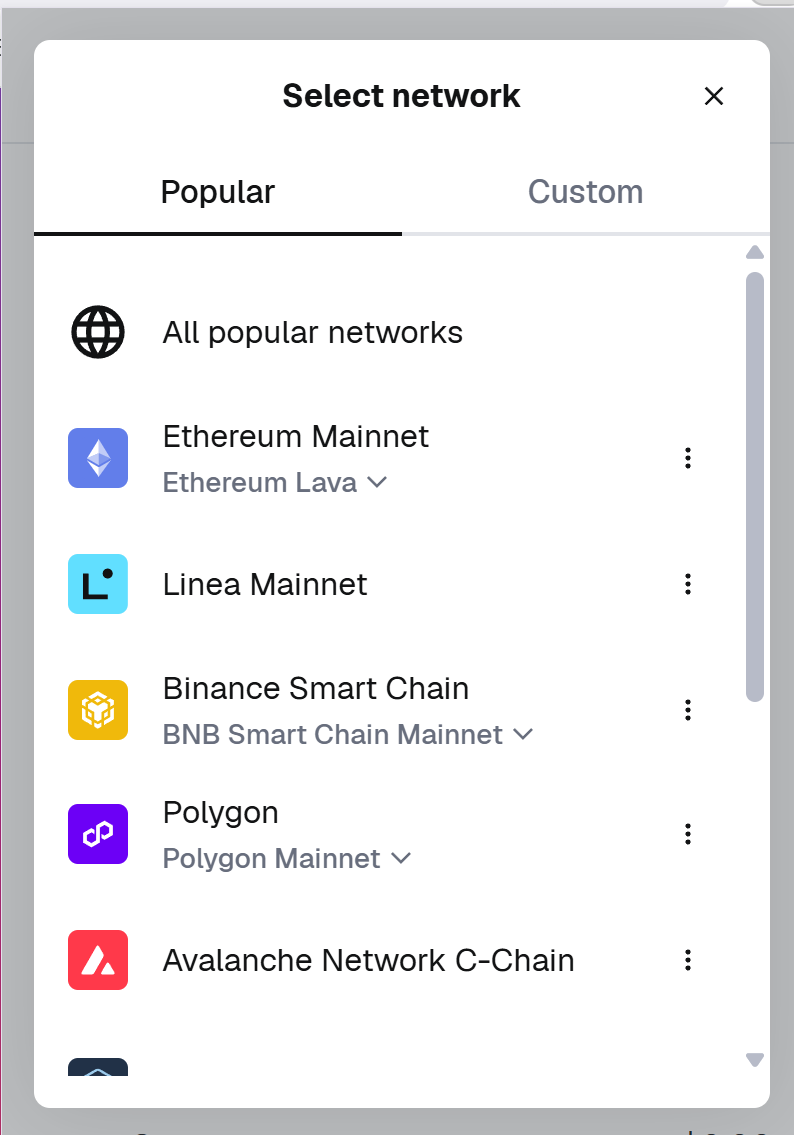Viewport: 794px width, 1135px height.
Task: Select All popular networks
Action: (x=312, y=332)
